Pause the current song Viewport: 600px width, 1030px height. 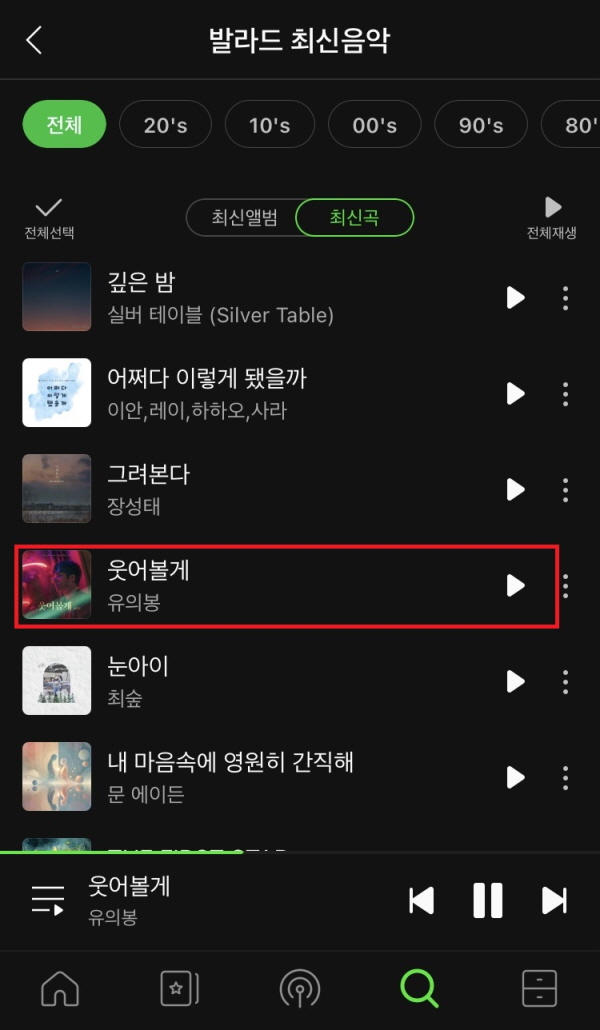[x=487, y=900]
